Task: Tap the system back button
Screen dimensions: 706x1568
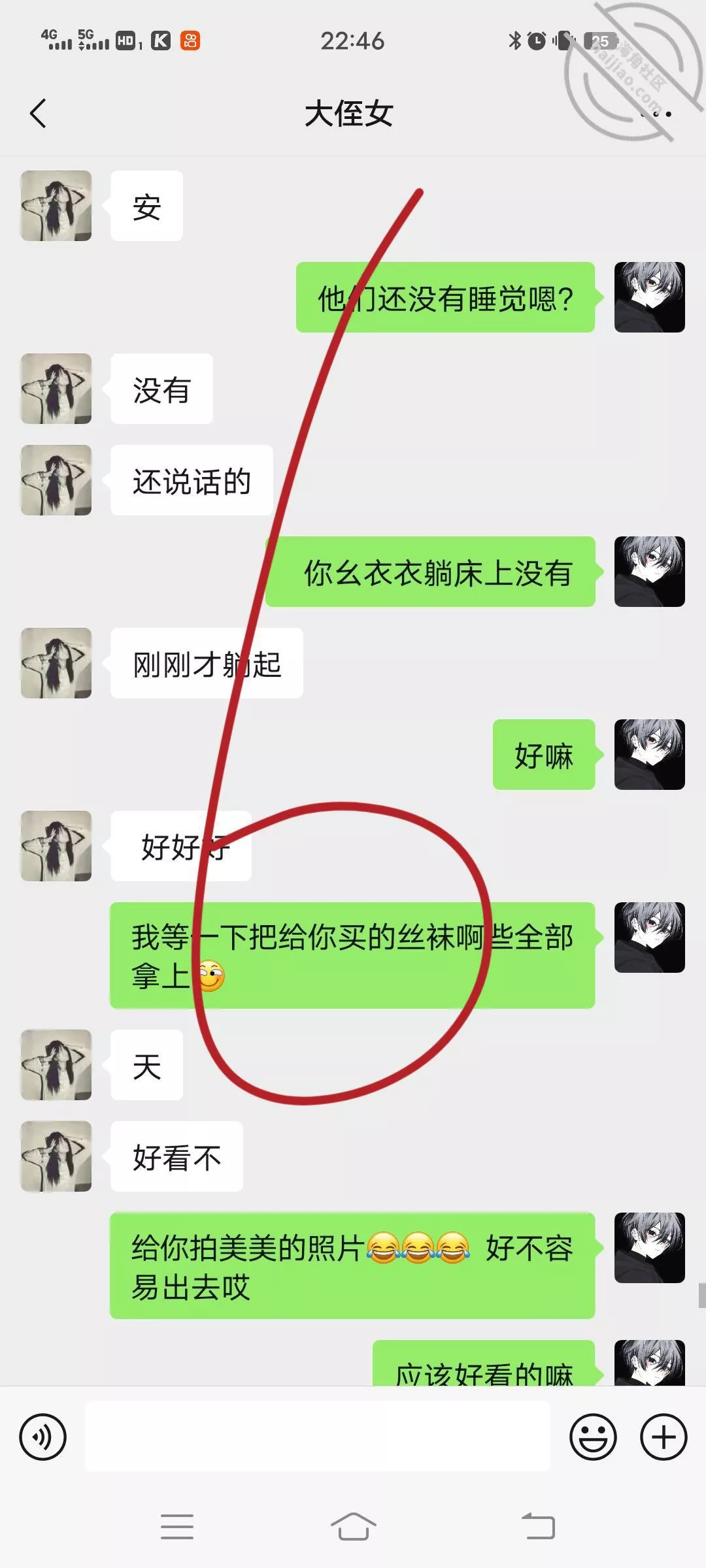Action: (x=539, y=1527)
